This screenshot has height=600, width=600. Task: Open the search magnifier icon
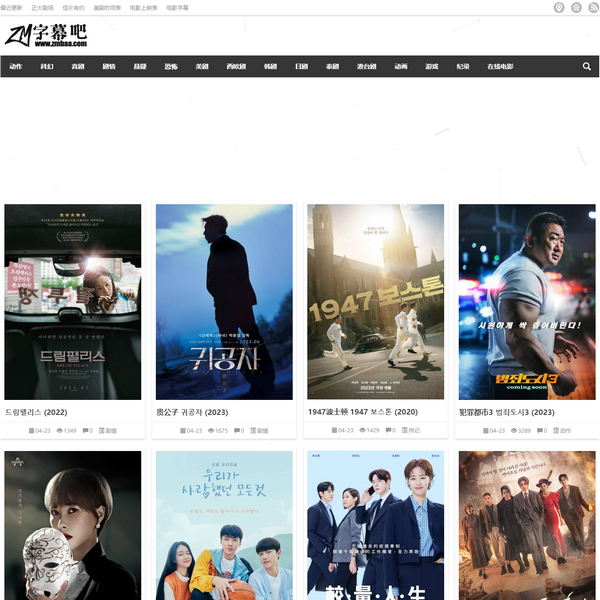pos(587,67)
